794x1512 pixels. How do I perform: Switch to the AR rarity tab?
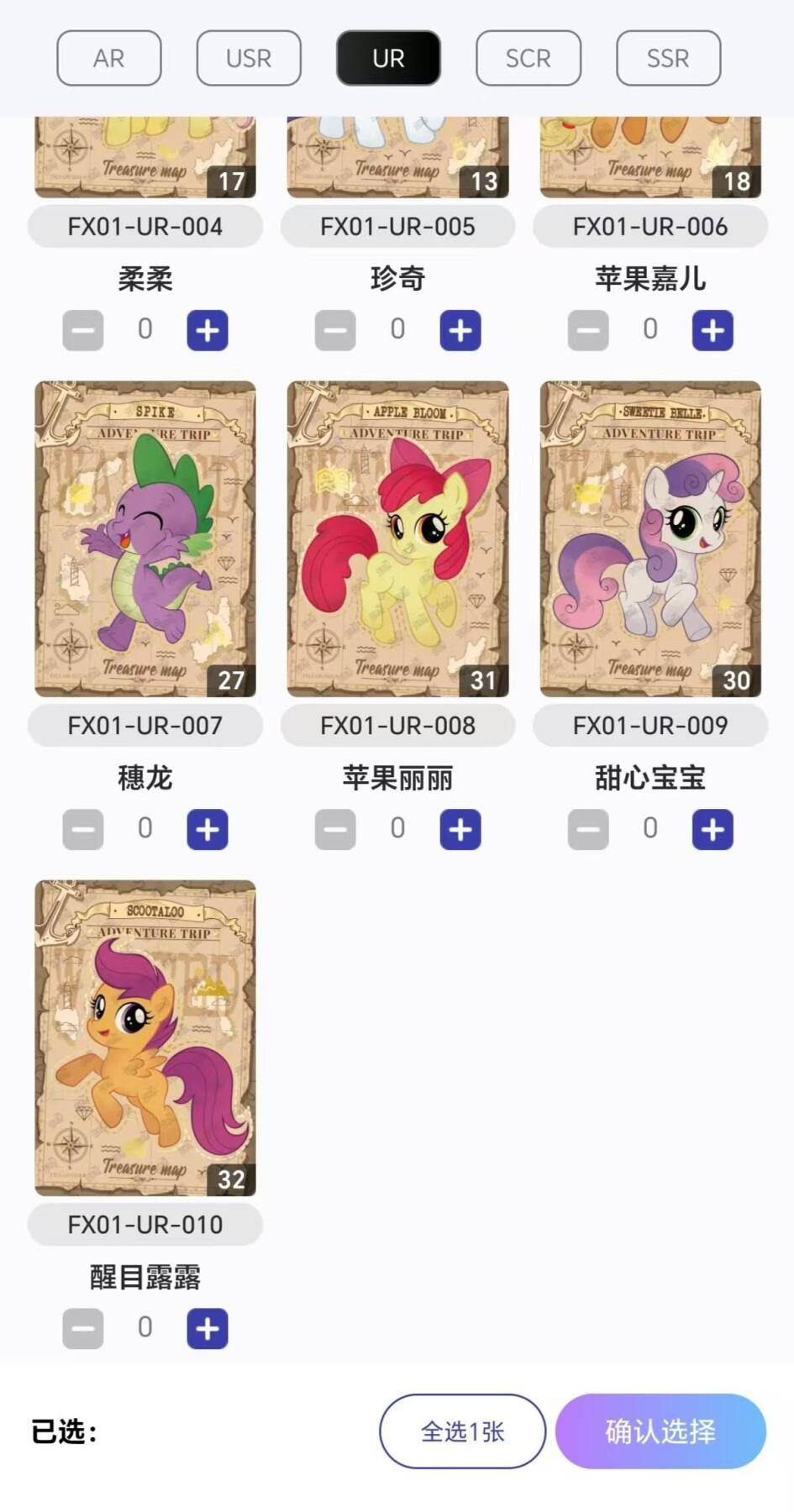pos(109,58)
